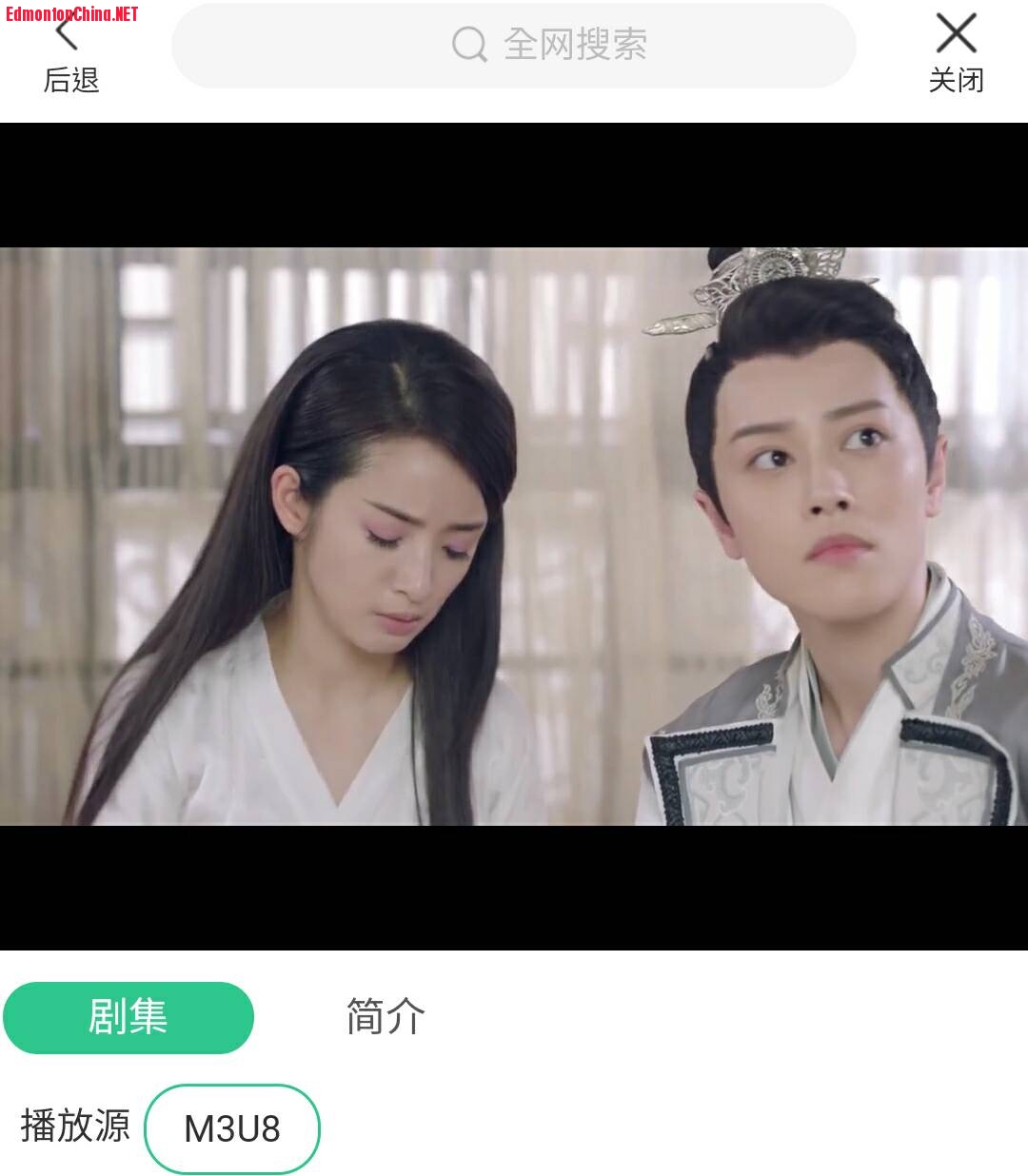1028x1176 pixels.
Task: Select the M3U8 playback source
Action: (231, 1128)
